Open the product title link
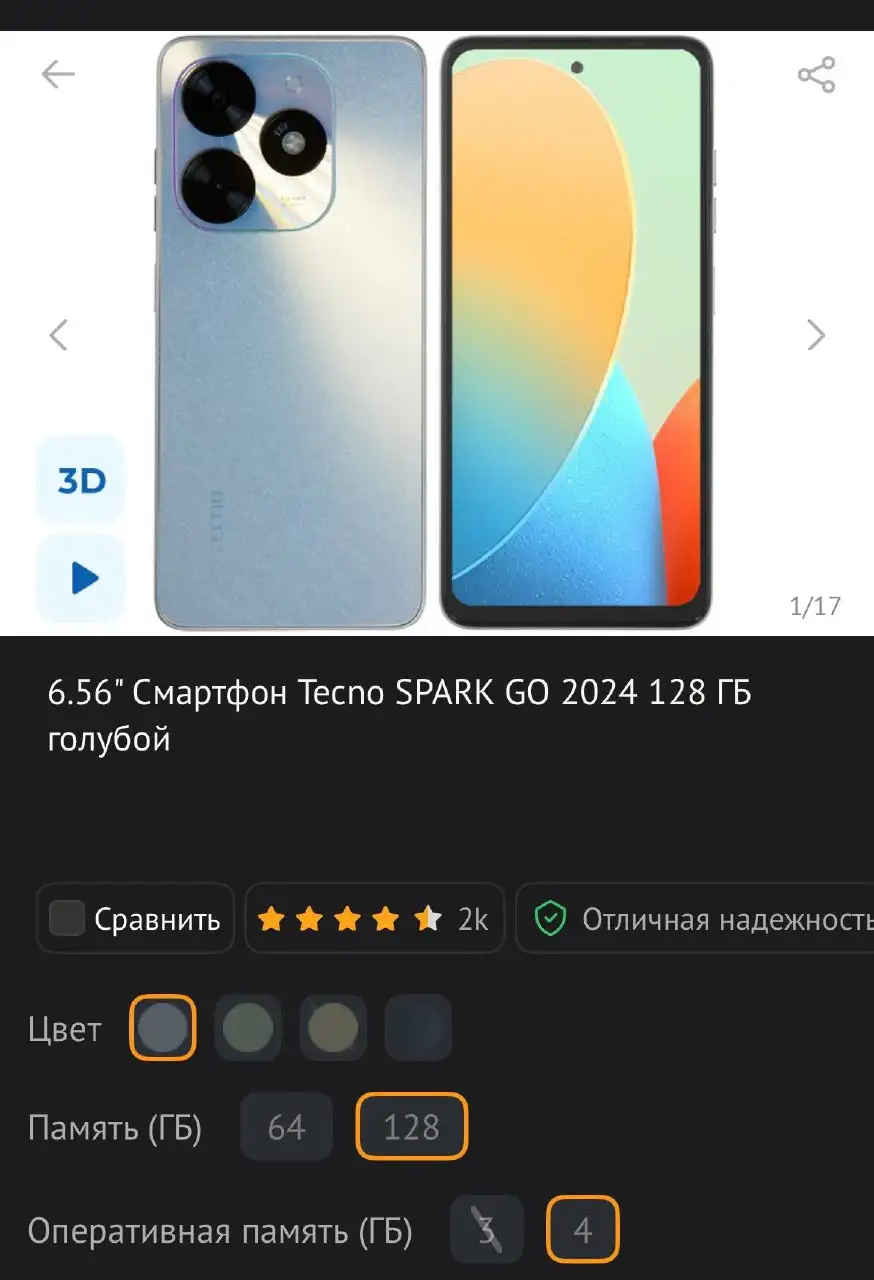 pyautogui.click(x=400, y=715)
